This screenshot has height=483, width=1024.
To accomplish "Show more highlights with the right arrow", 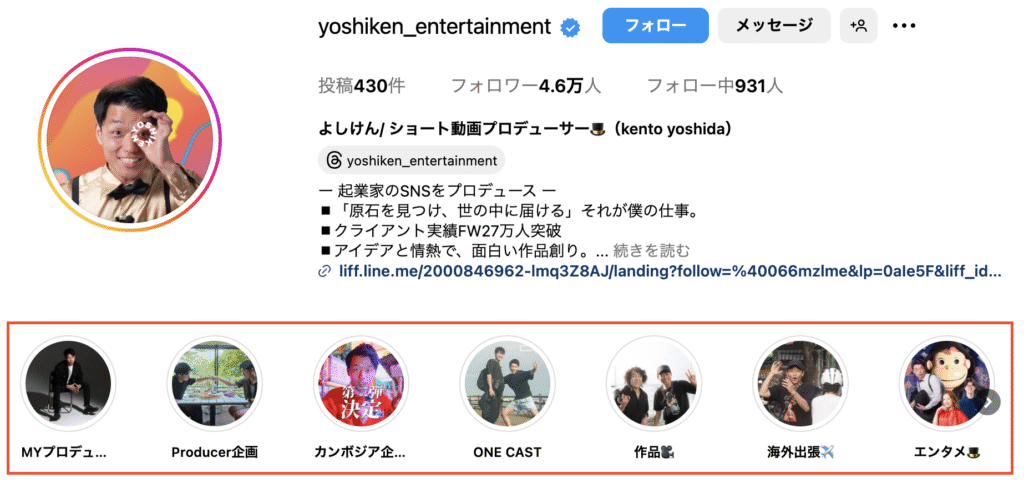I will (989, 402).
